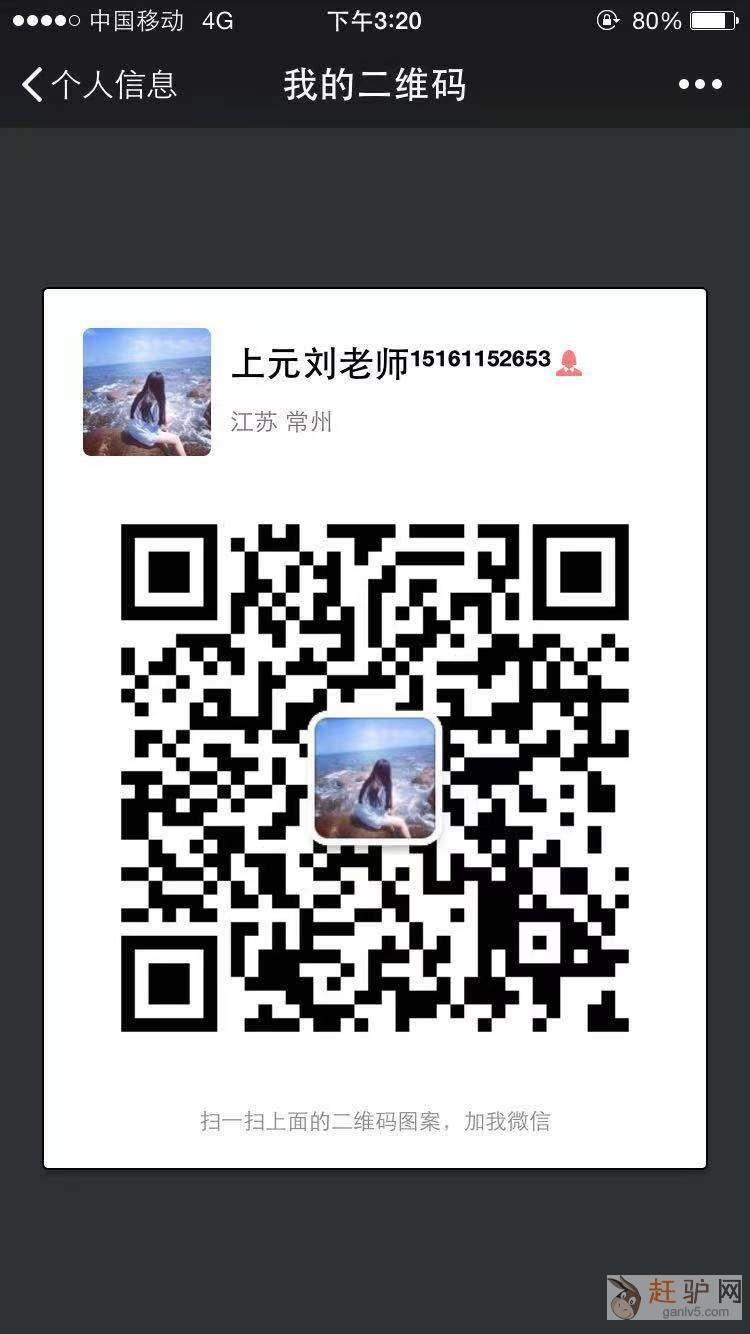Image resolution: width=750 pixels, height=1334 pixels.
Task: Go back to 个人信息
Action: click(x=98, y=85)
